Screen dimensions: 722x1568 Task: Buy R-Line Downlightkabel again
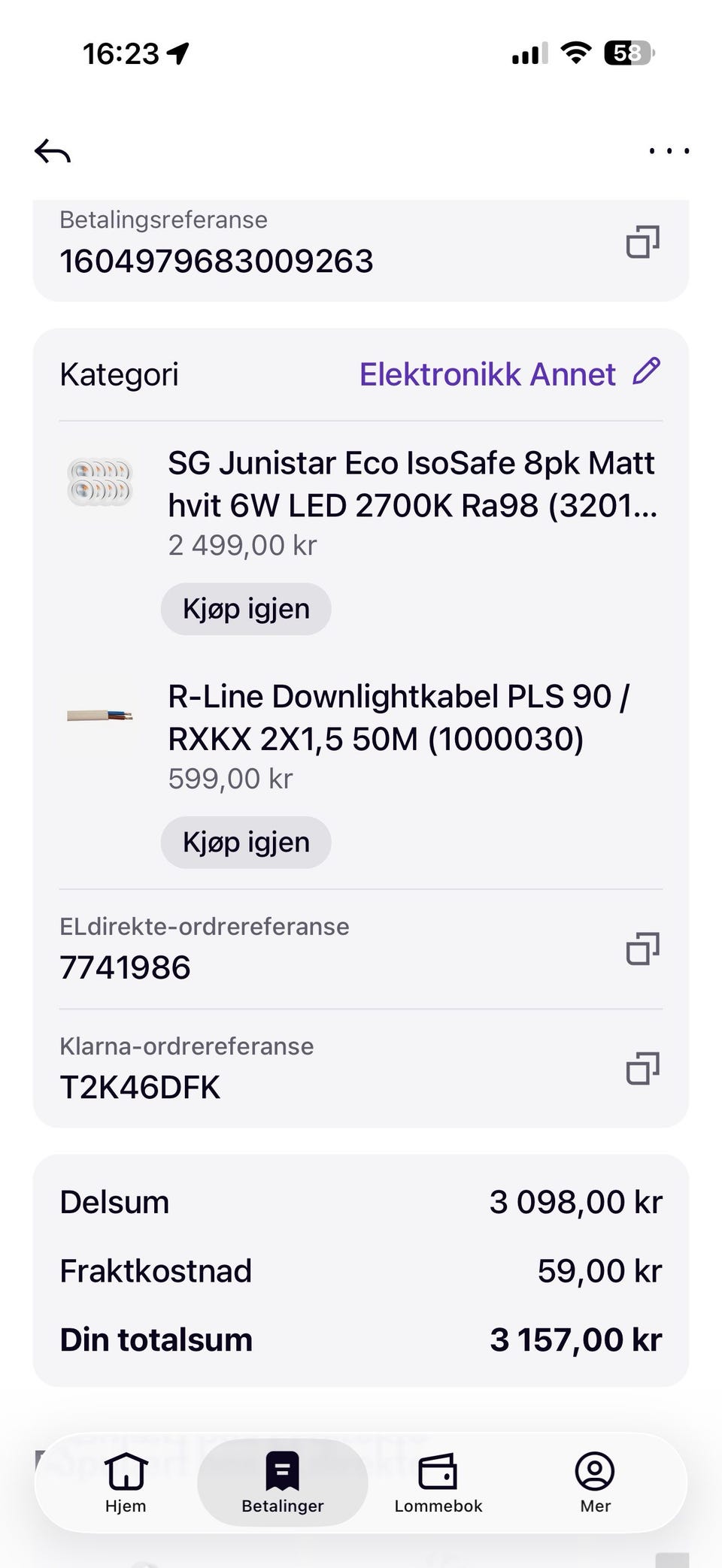246,843
